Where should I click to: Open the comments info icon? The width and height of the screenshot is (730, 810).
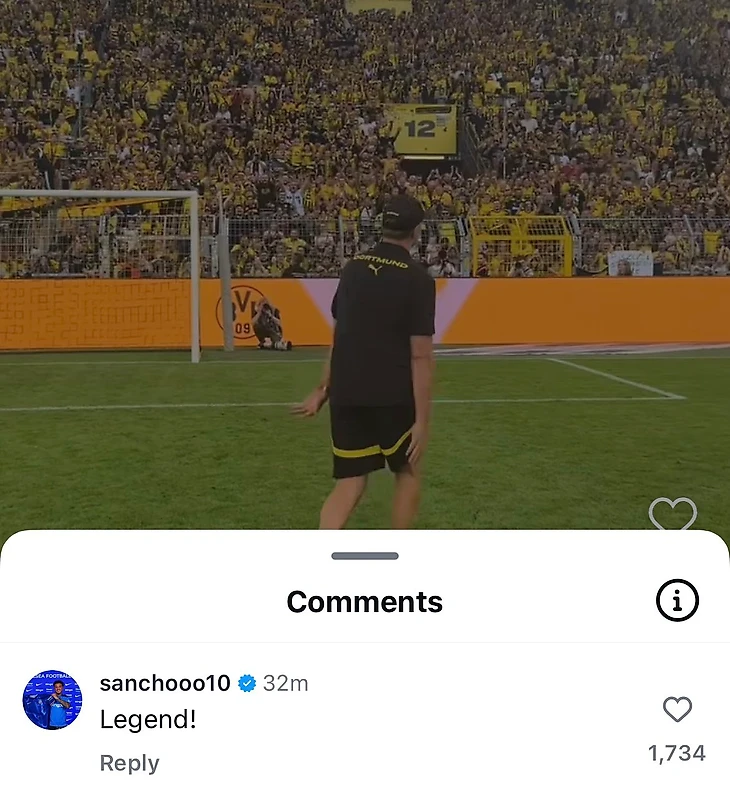click(x=677, y=601)
